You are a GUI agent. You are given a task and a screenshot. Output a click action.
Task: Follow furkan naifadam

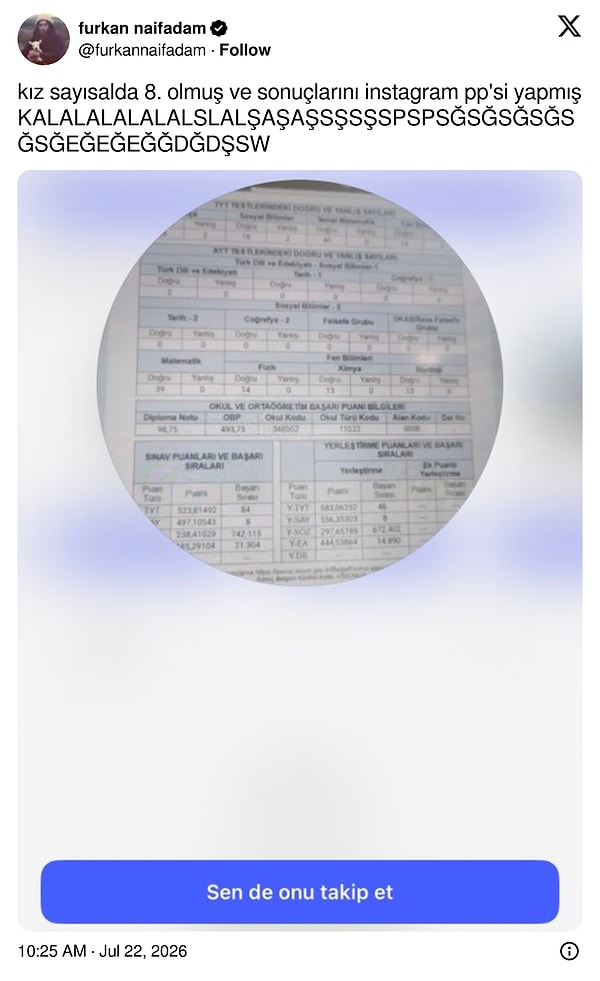(x=245, y=50)
